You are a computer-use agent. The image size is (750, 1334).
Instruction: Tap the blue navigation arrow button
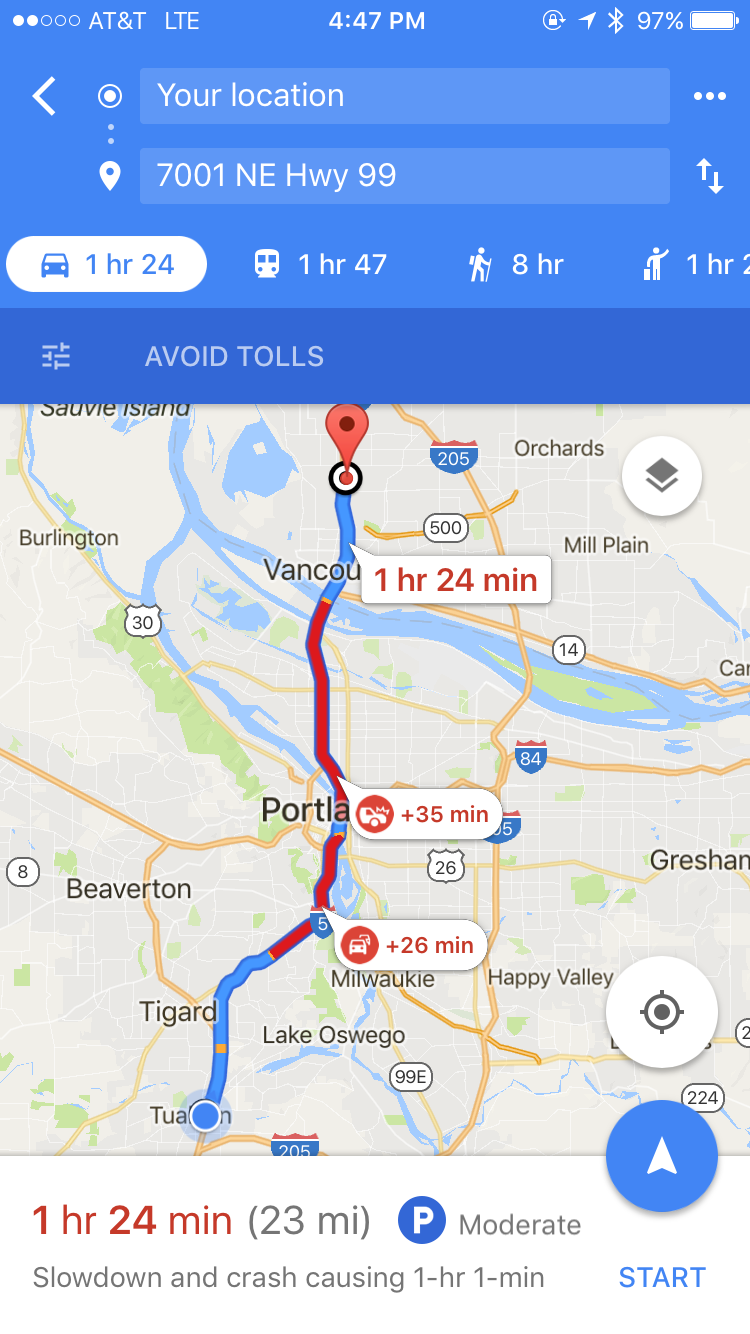[x=661, y=1156]
